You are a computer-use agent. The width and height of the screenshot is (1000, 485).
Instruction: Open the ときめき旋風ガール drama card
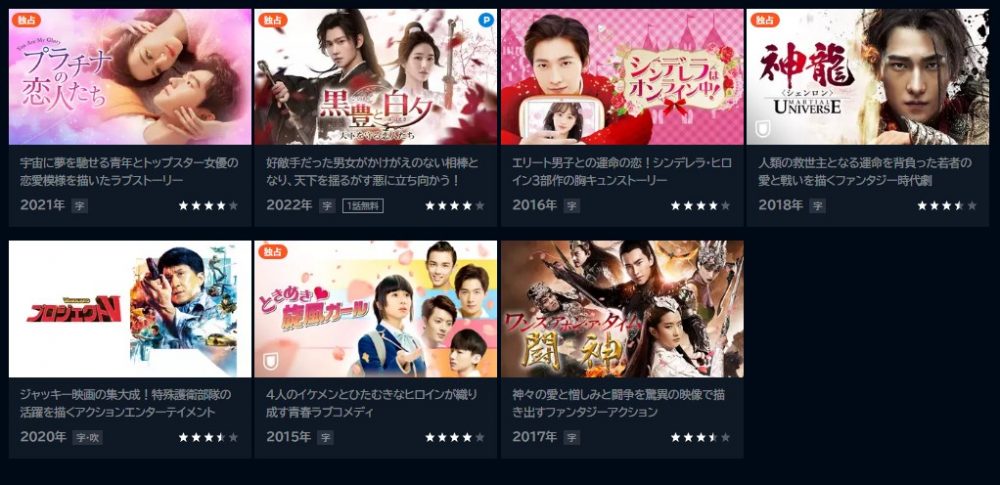click(x=376, y=309)
